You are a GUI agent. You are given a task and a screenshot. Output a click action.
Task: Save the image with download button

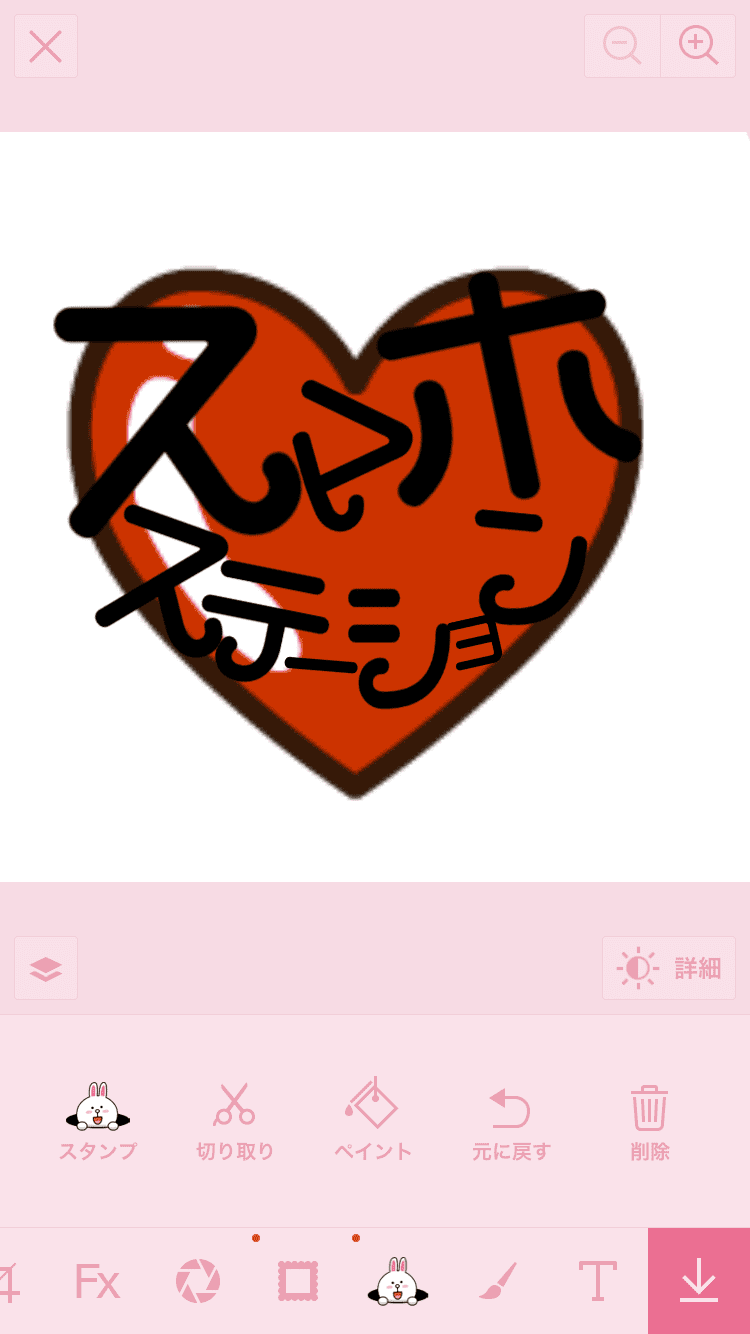[699, 1281]
